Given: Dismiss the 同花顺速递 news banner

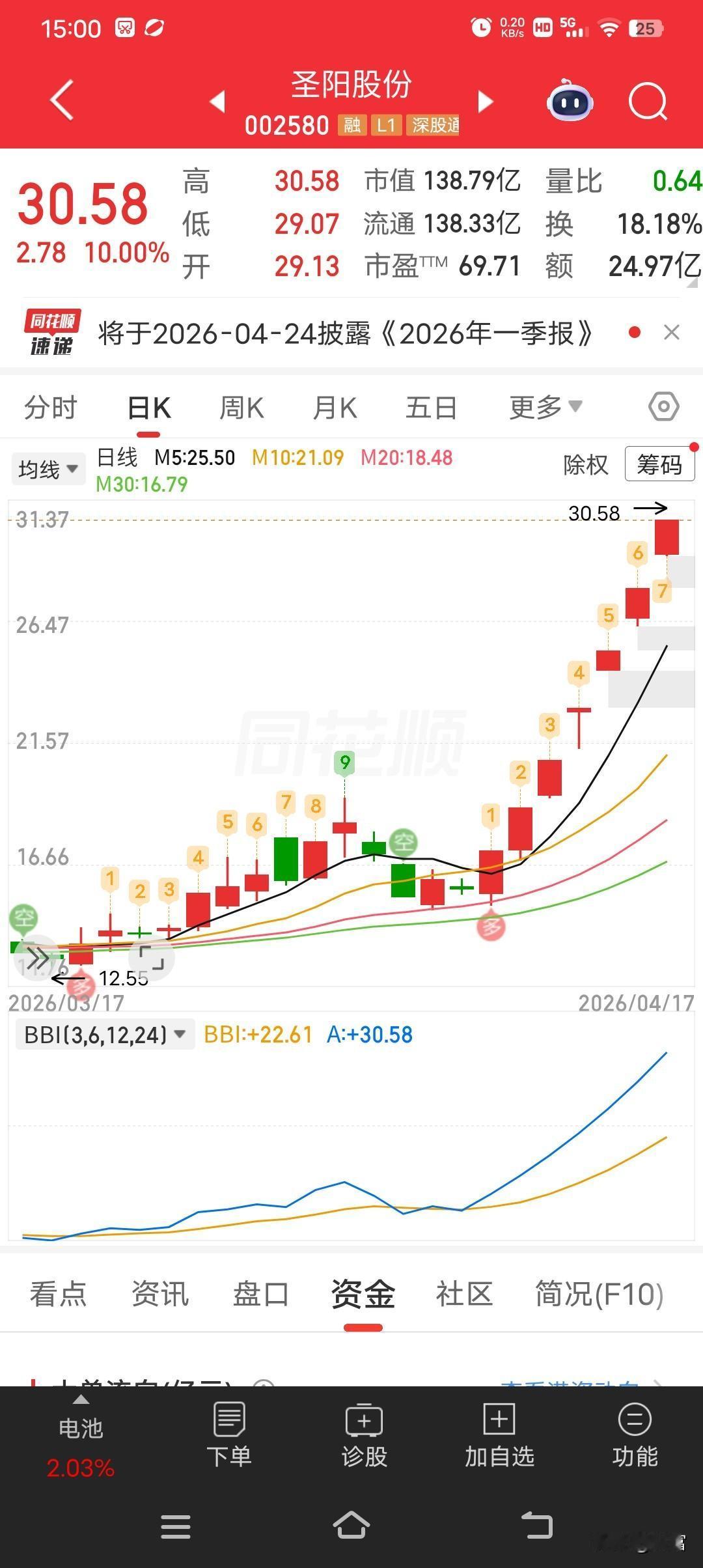Looking at the screenshot, I should coord(672,333).
